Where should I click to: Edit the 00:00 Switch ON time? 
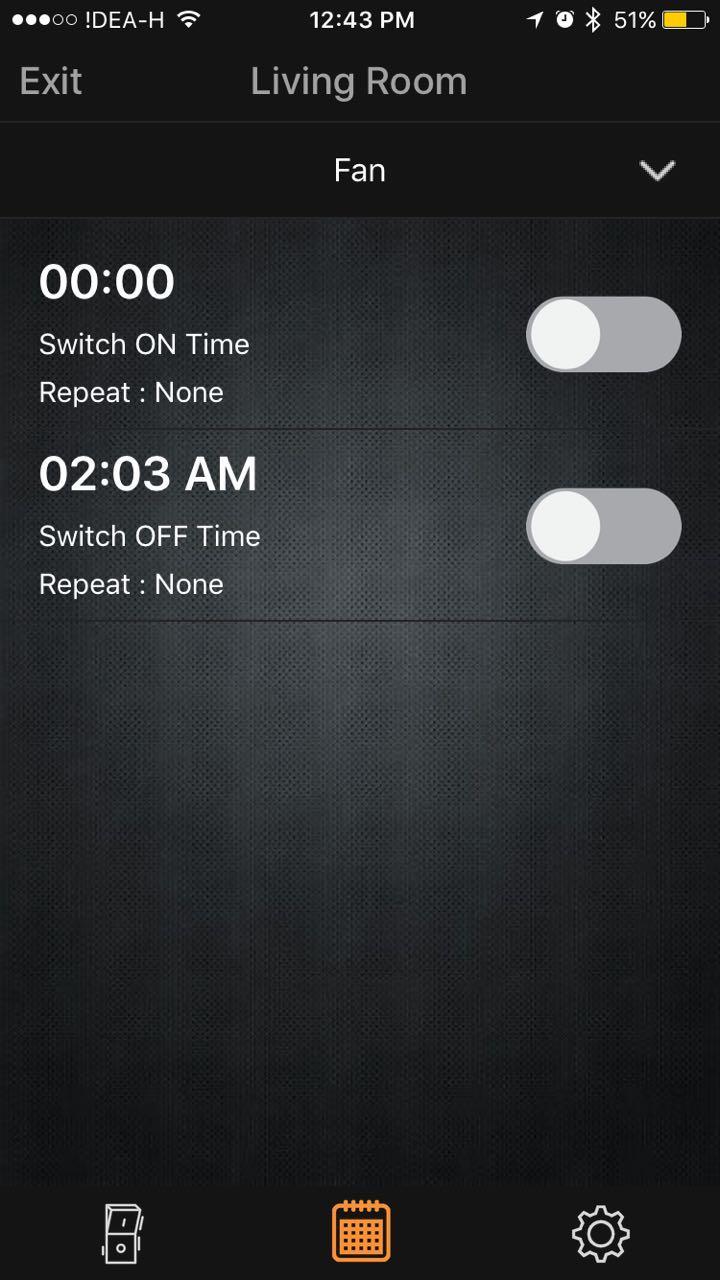[x=107, y=283]
